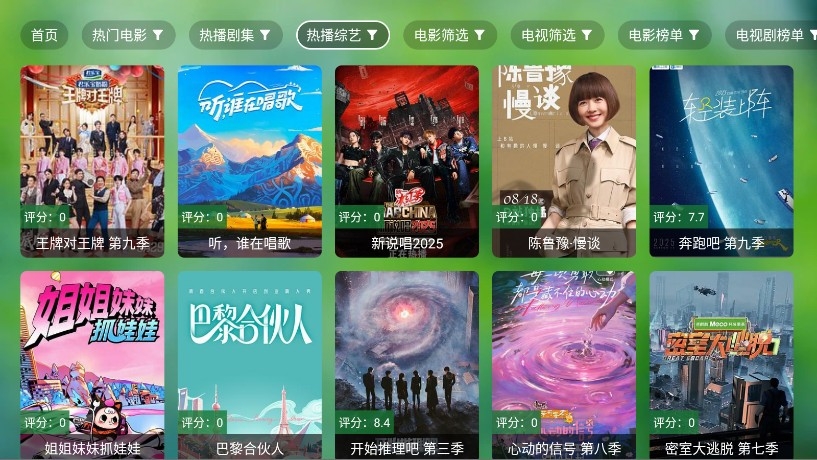Open the show 听，谁在唱歌

click(249, 161)
